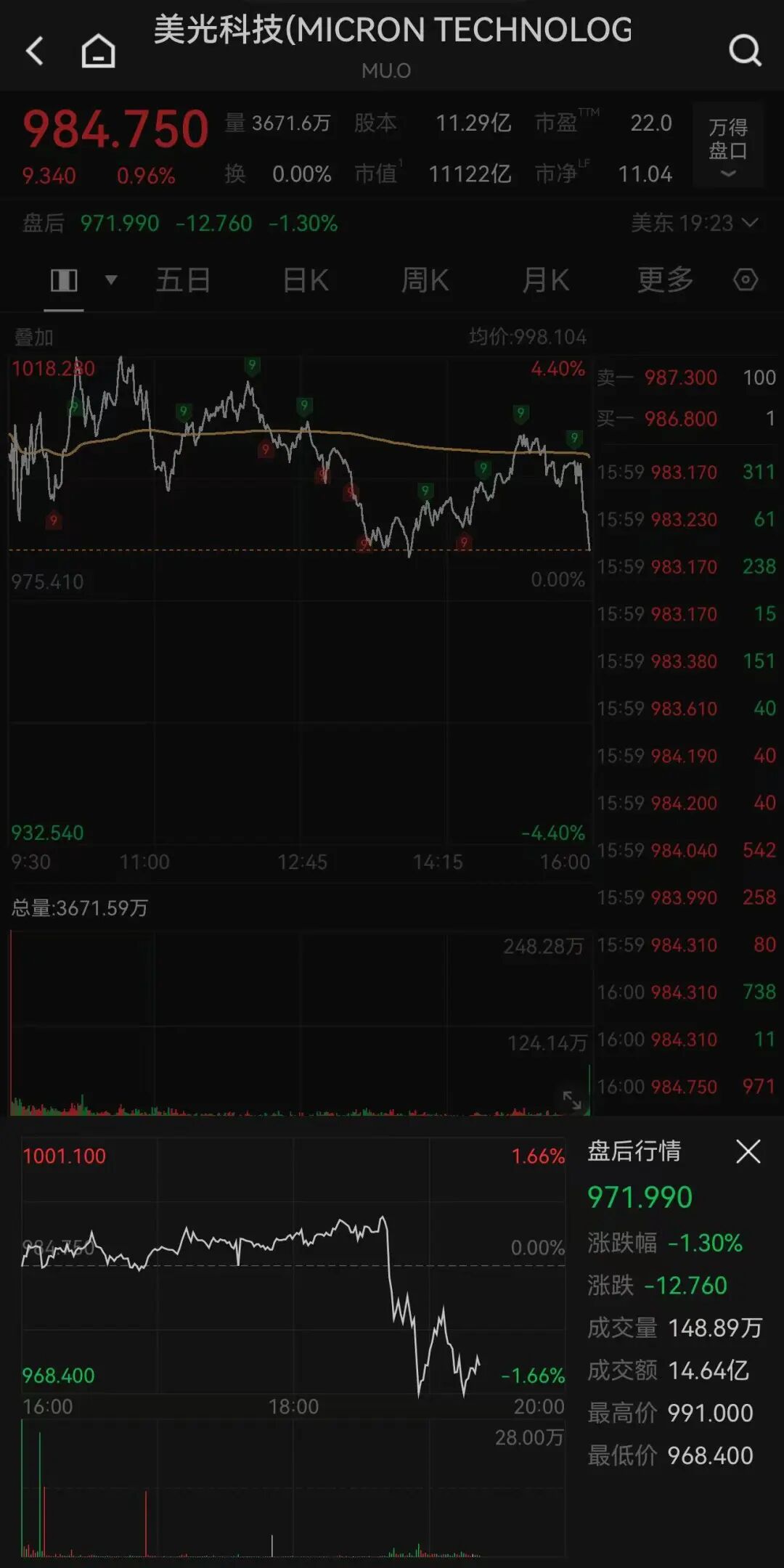The width and height of the screenshot is (784, 1568).
Task: Open the 更多 chart options
Action: [x=665, y=280]
